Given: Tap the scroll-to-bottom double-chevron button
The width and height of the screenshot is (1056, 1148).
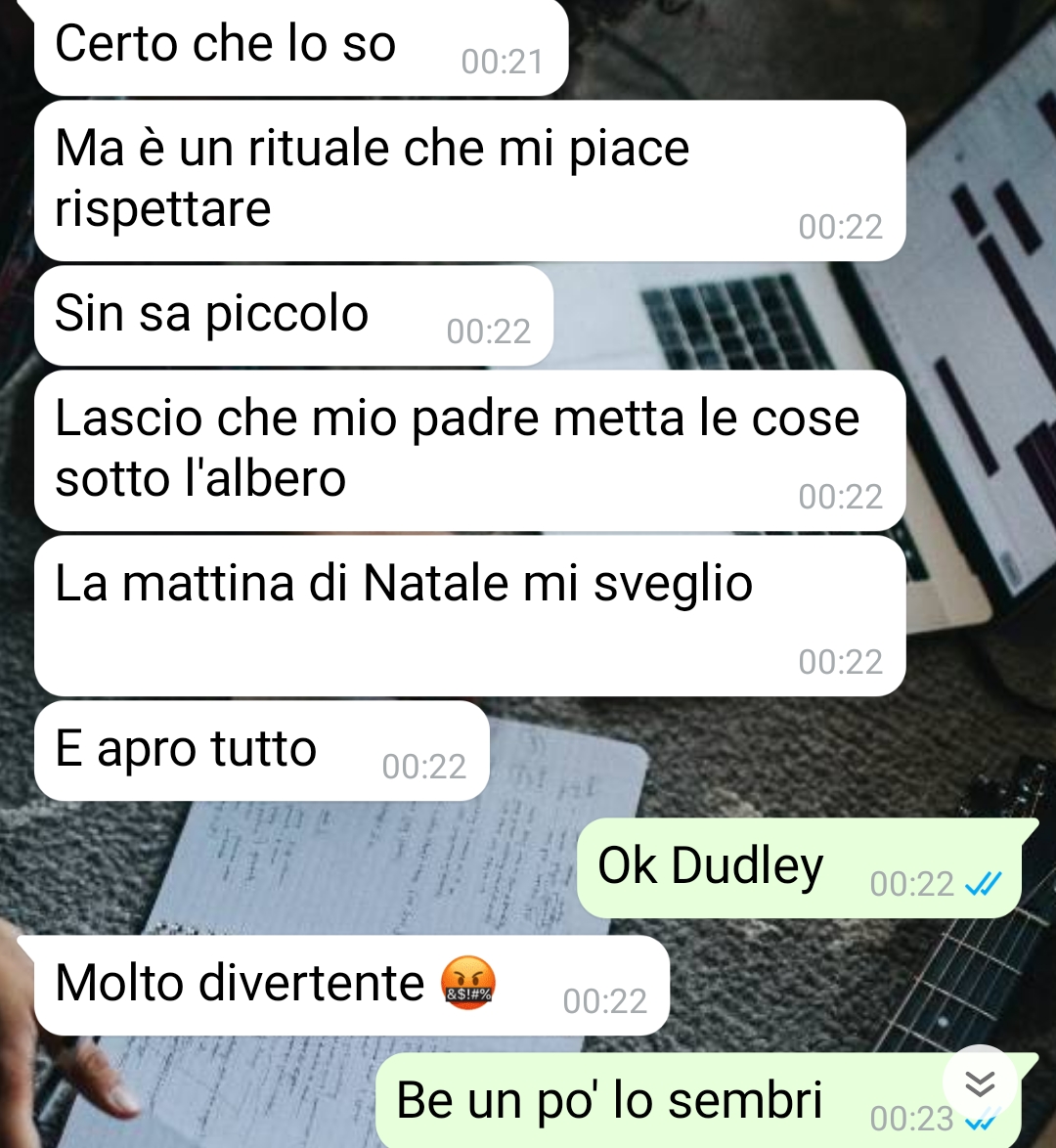Looking at the screenshot, I should coord(979,1082).
